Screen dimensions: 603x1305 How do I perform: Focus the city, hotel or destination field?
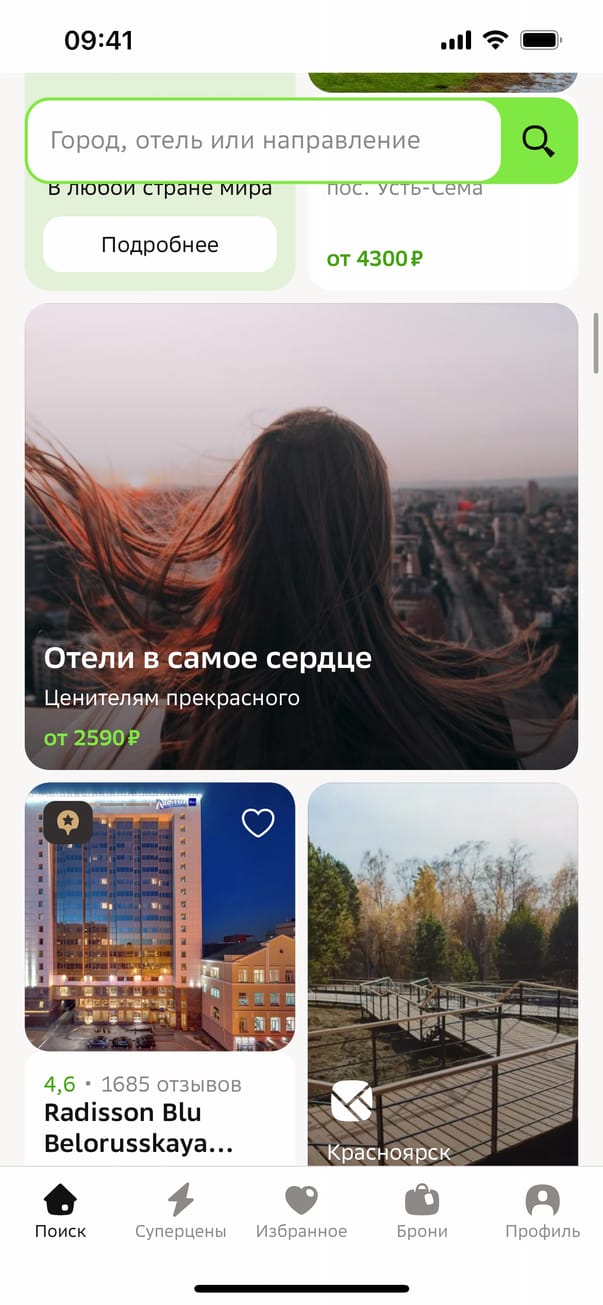coord(262,141)
